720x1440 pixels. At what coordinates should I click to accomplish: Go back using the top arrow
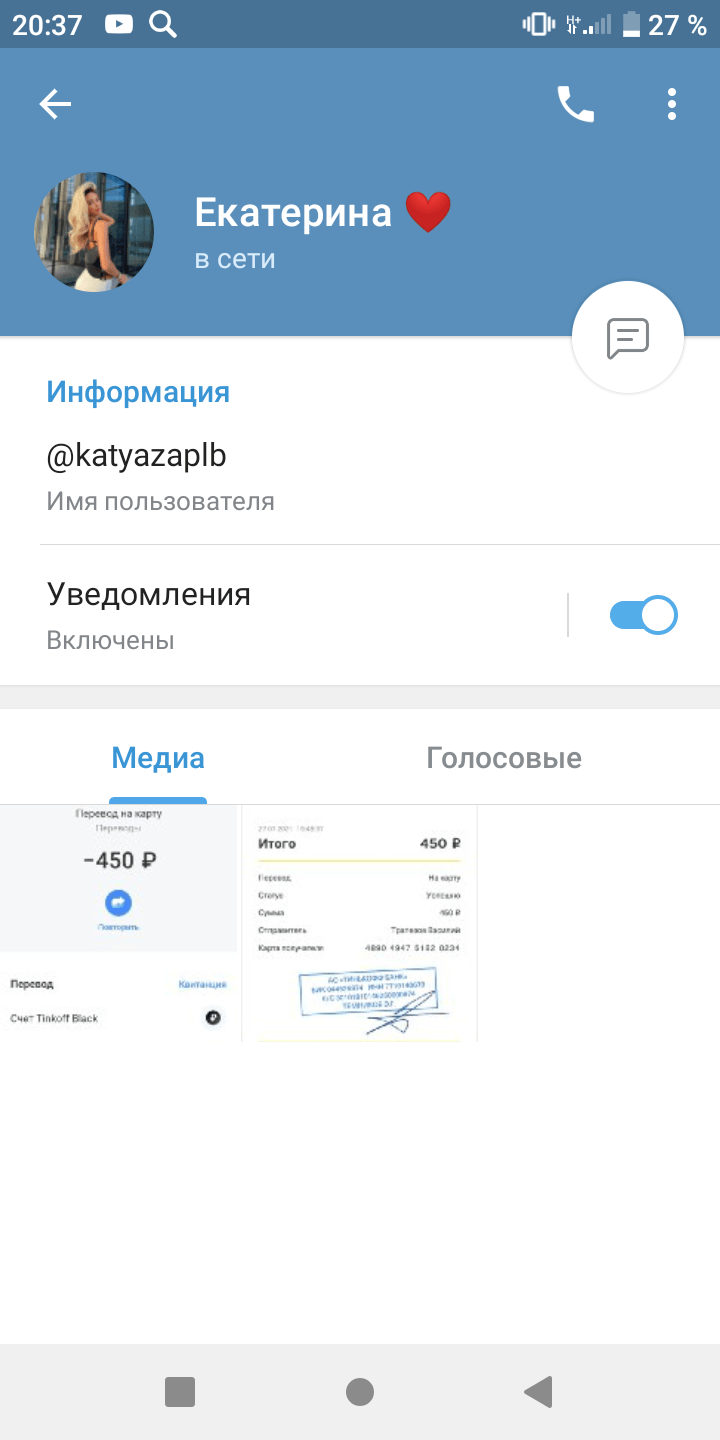[55, 104]
